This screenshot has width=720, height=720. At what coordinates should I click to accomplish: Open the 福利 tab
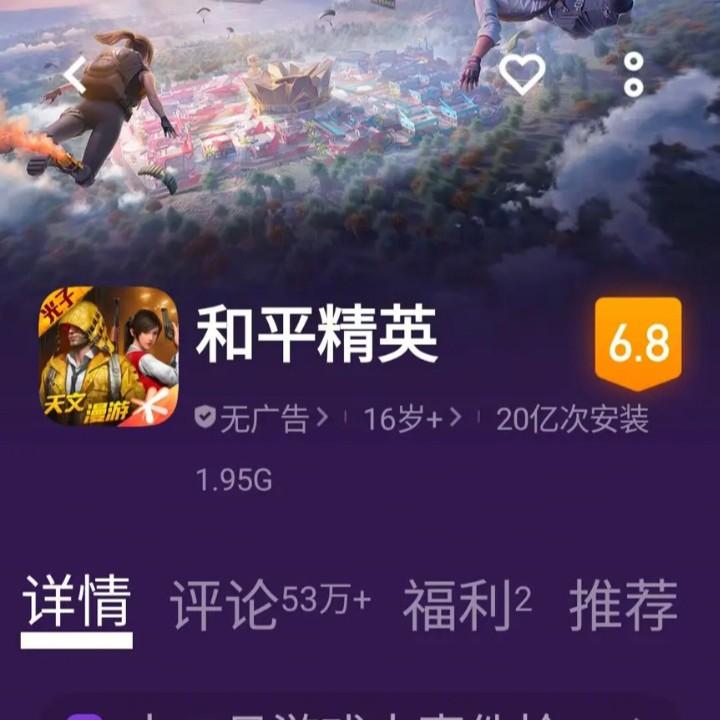[x=467, y=604]
